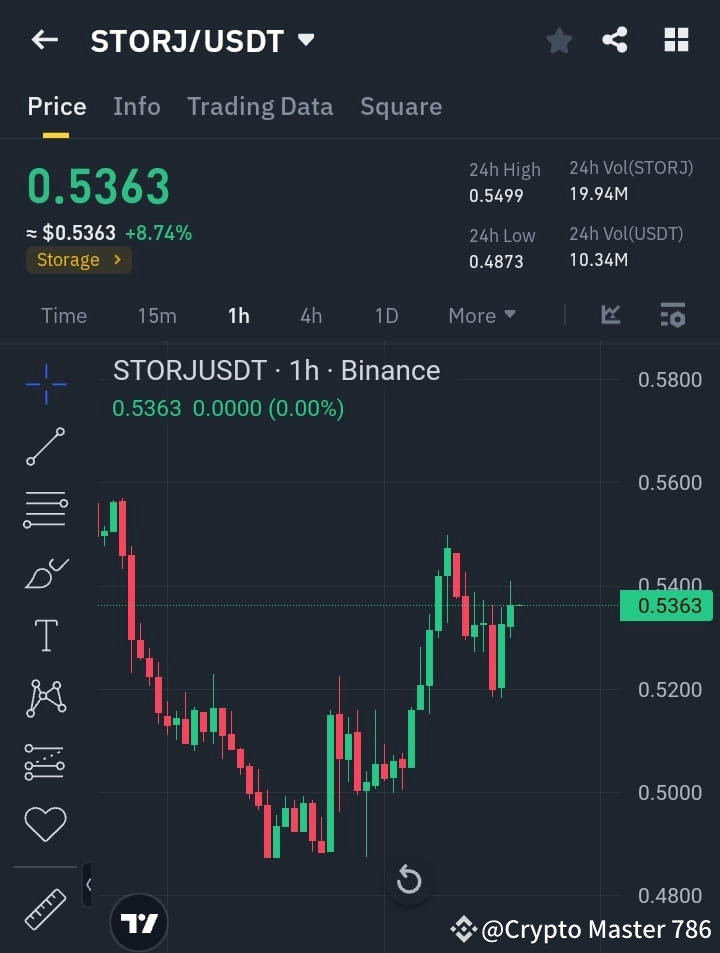This screenshot has width=720, height=953.
Task: Toggle STORJ/USDT as a favorite star
Action: (x=559, y=40)
